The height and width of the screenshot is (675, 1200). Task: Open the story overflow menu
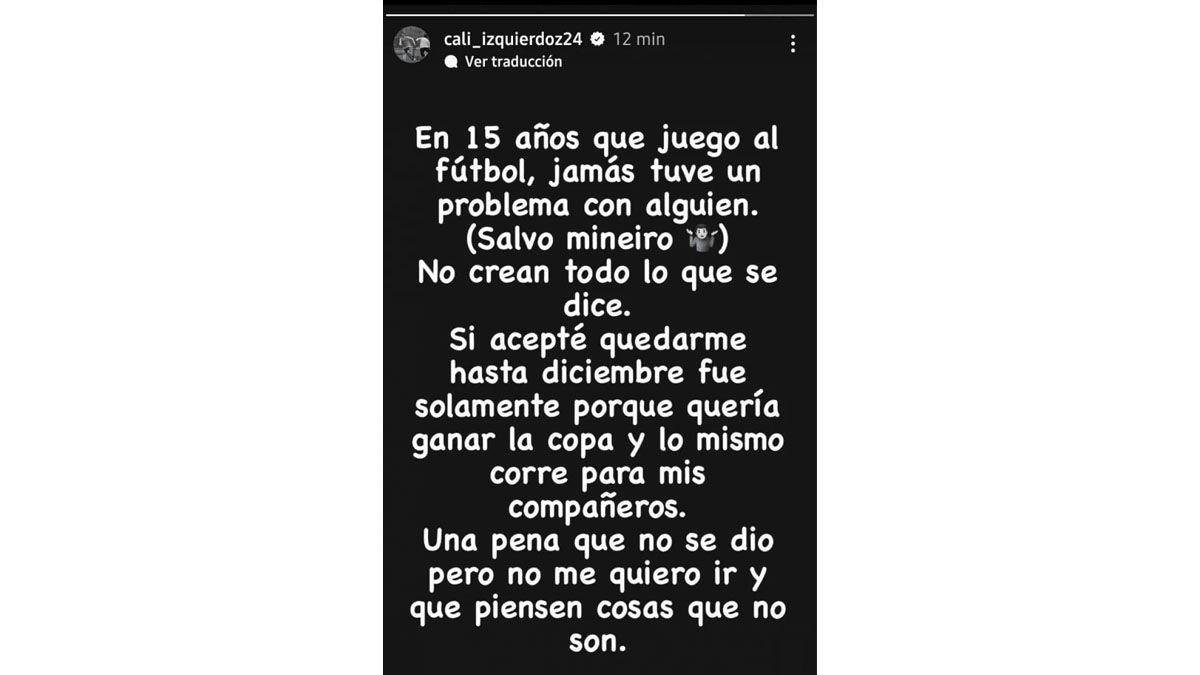click(x=792, y=44)
